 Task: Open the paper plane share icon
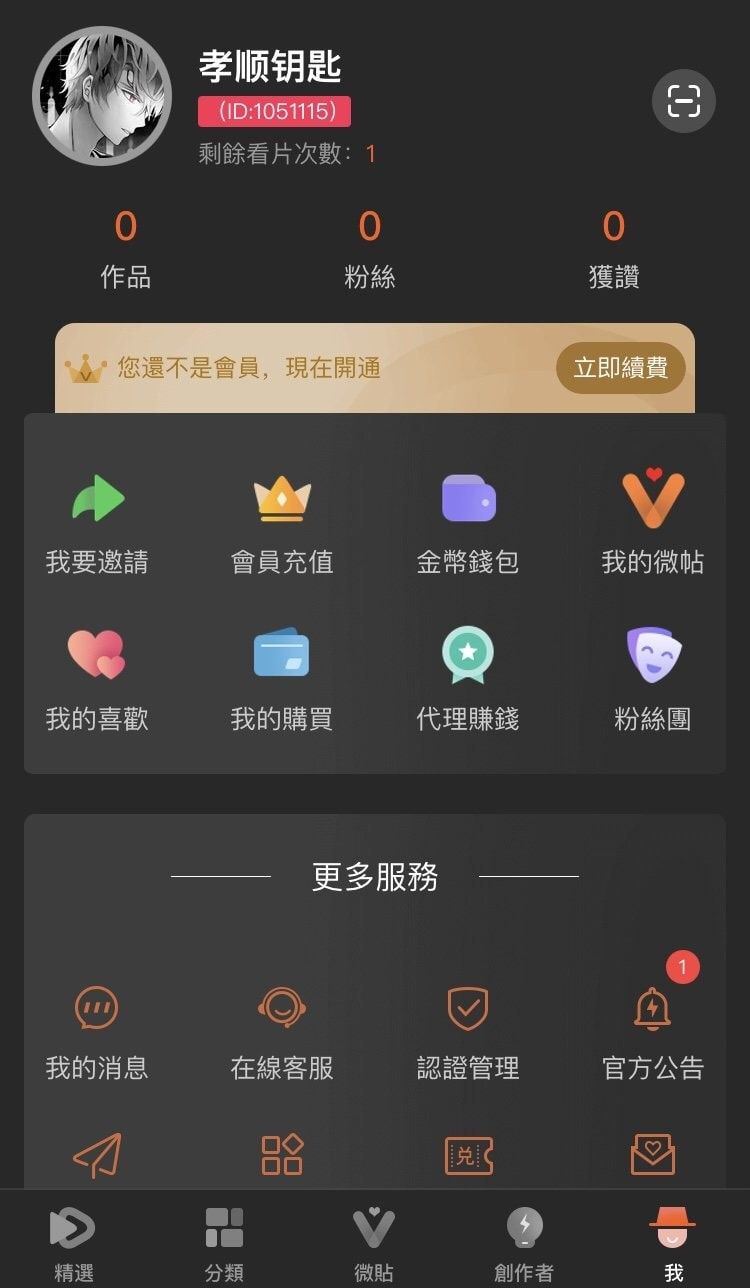(x=97, y=1155)
